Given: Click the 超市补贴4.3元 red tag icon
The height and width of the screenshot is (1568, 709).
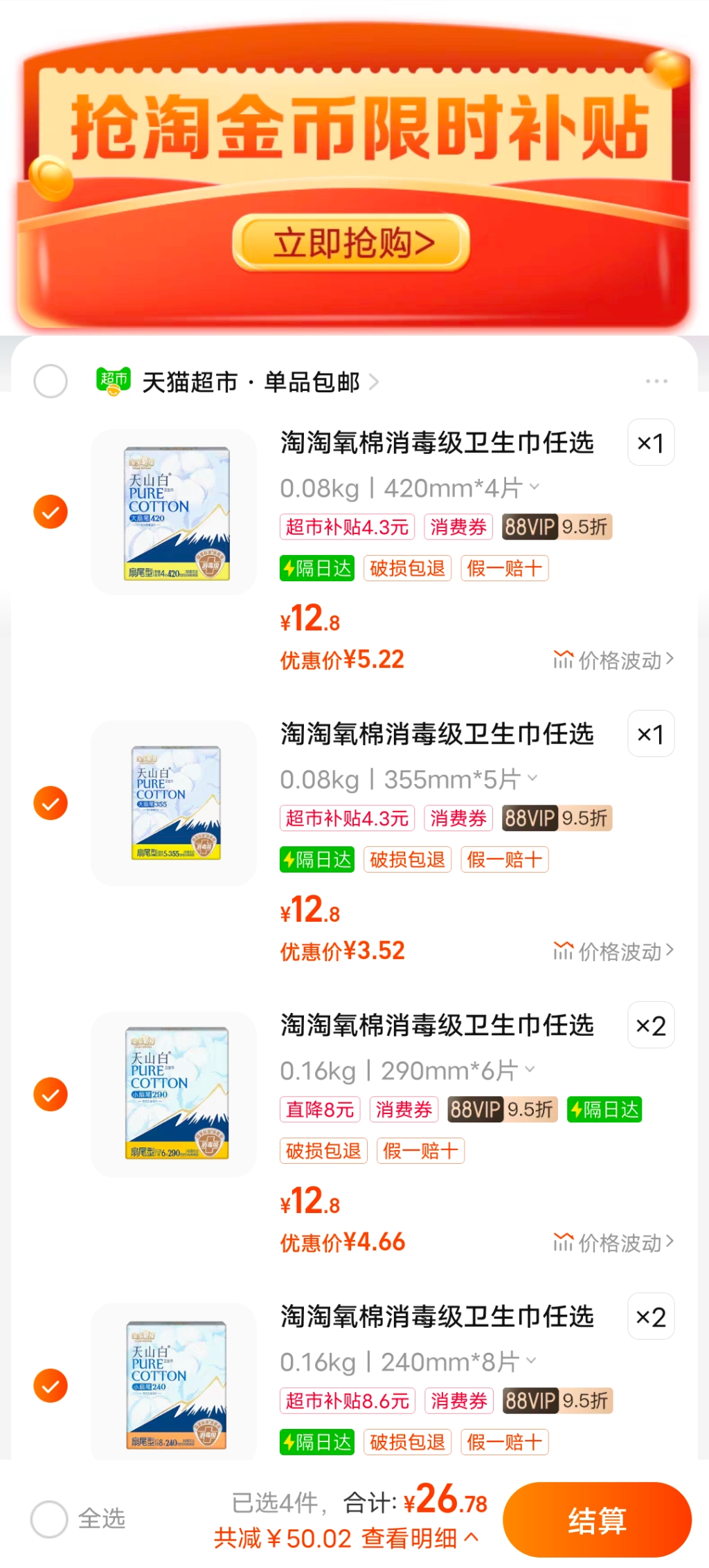Looking at the screenshot, I should 346,527.
